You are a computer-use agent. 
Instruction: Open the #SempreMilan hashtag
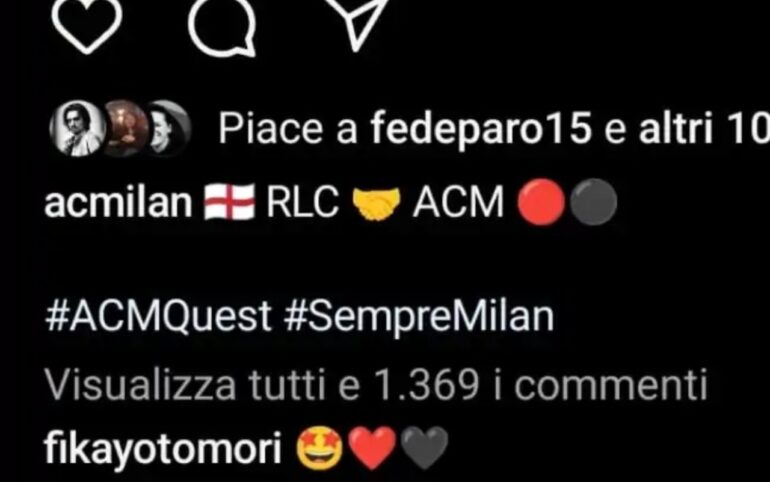pos(418,317)
